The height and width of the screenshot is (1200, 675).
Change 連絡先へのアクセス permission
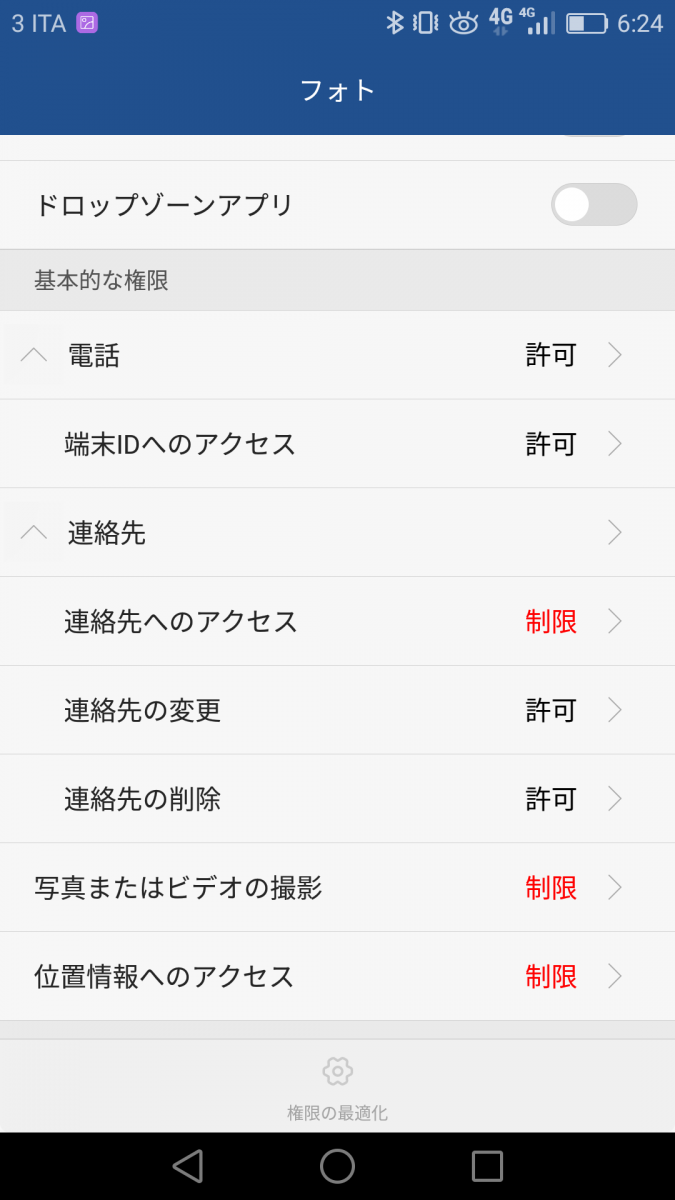(337, 622)
